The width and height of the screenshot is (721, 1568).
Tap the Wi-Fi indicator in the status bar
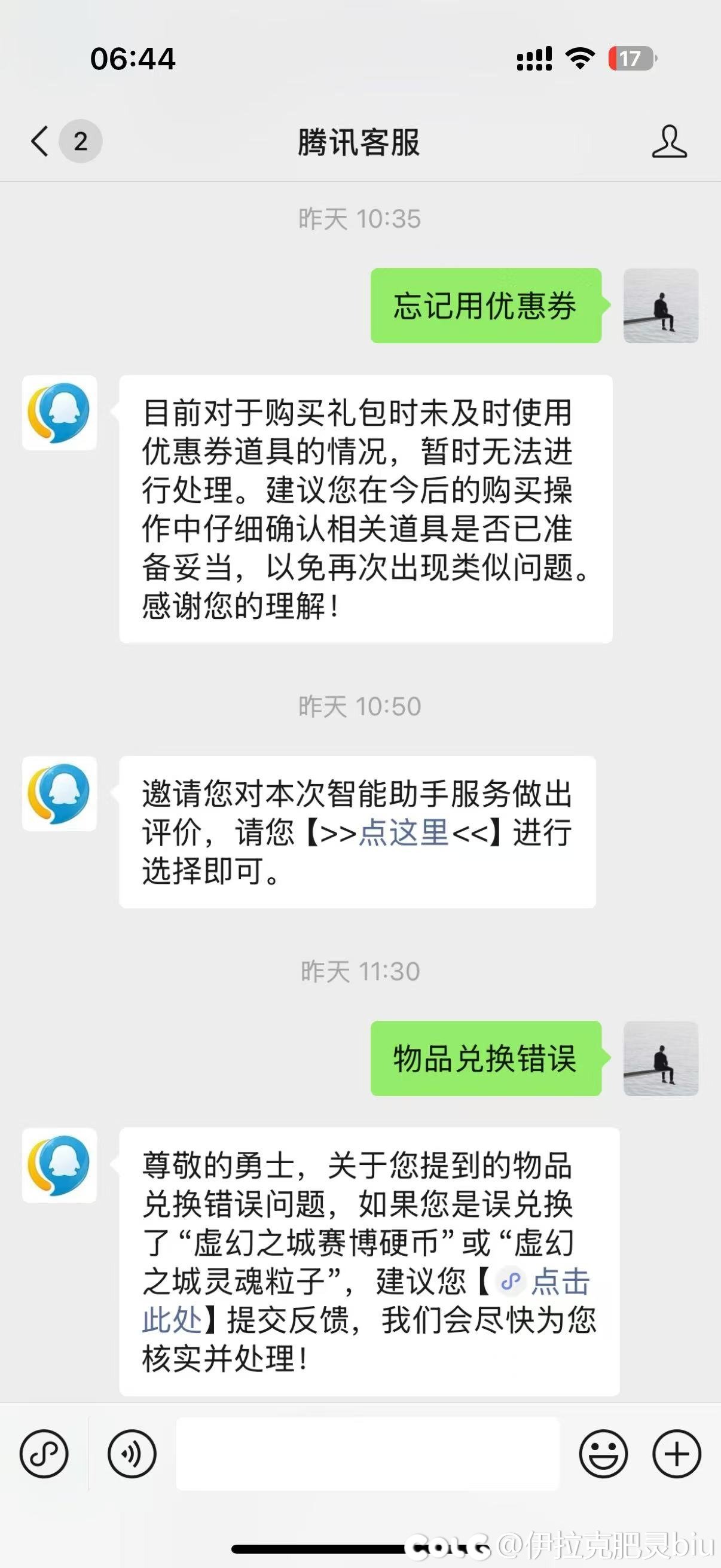point(579,58)
